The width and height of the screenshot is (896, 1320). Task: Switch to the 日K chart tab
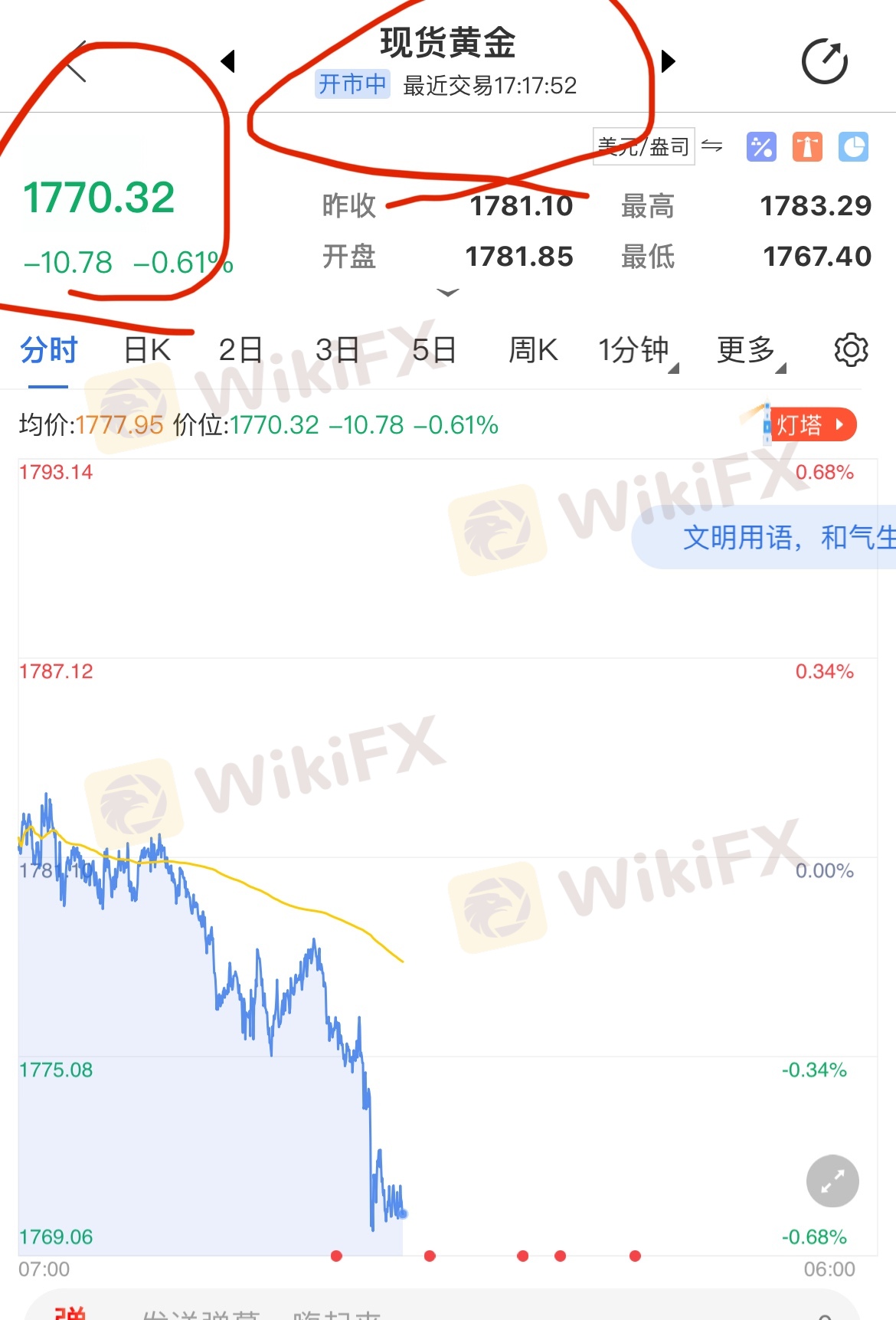pos(147,350)
